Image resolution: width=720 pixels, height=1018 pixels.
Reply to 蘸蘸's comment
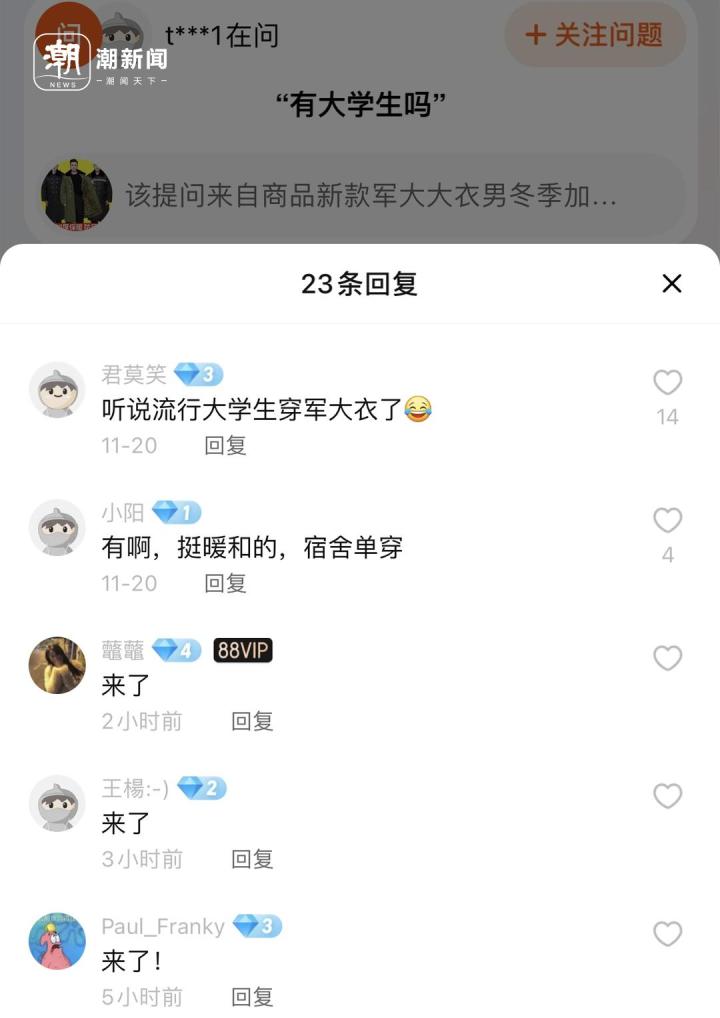[252, 721]
